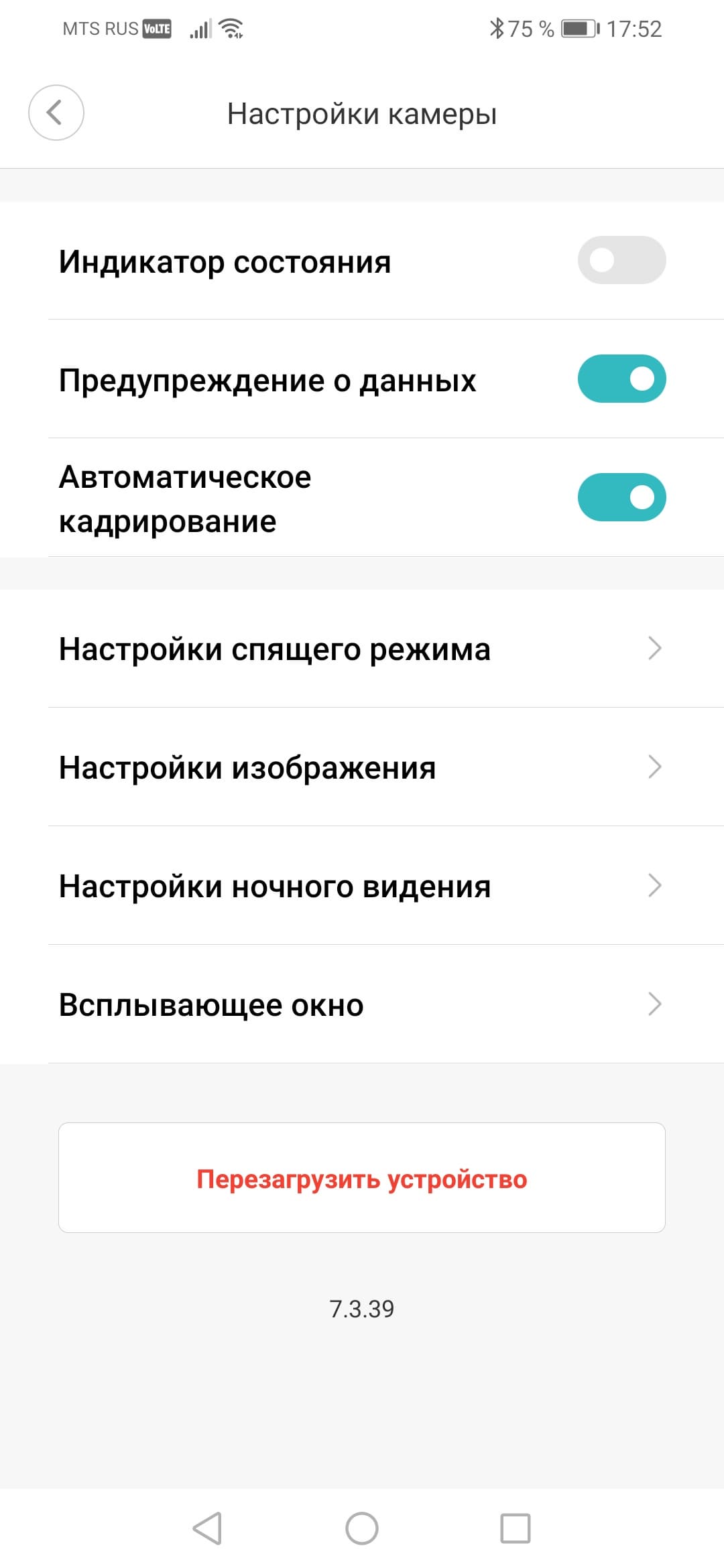Open Всплывающее окно settings

(x=362, y=1004)
